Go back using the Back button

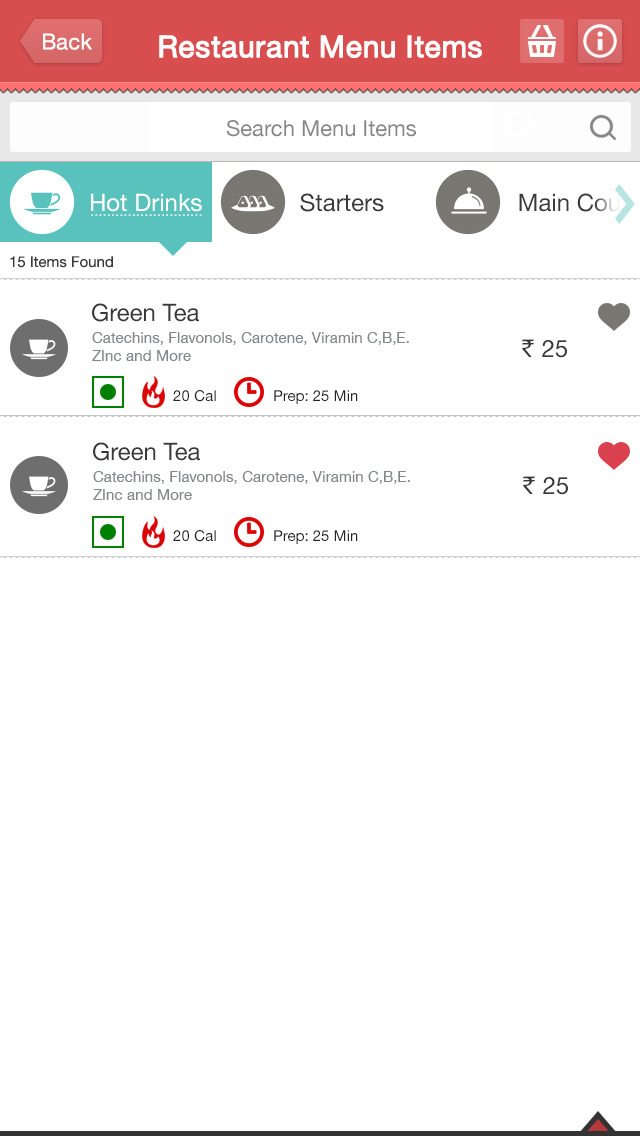(62, 42)
